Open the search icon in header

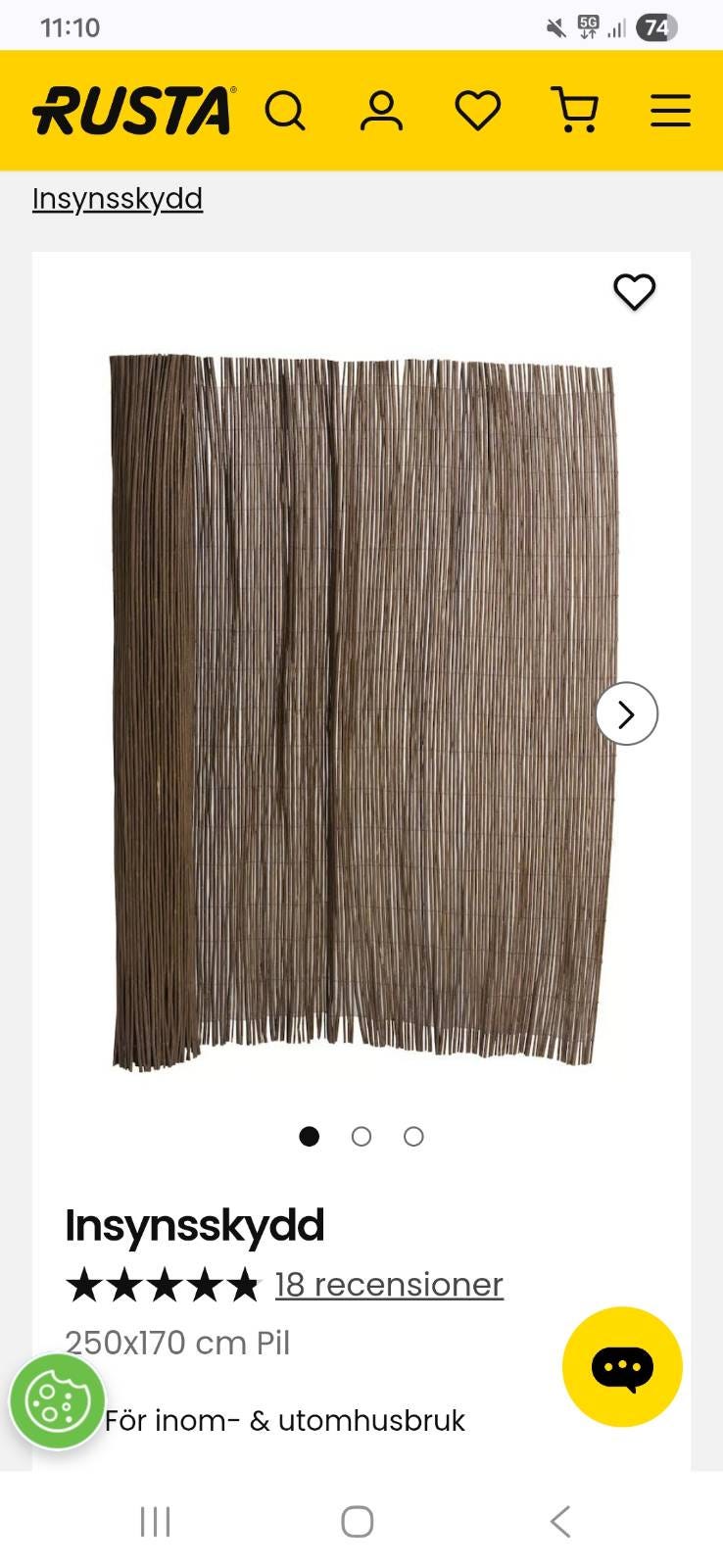pos(285,110)
